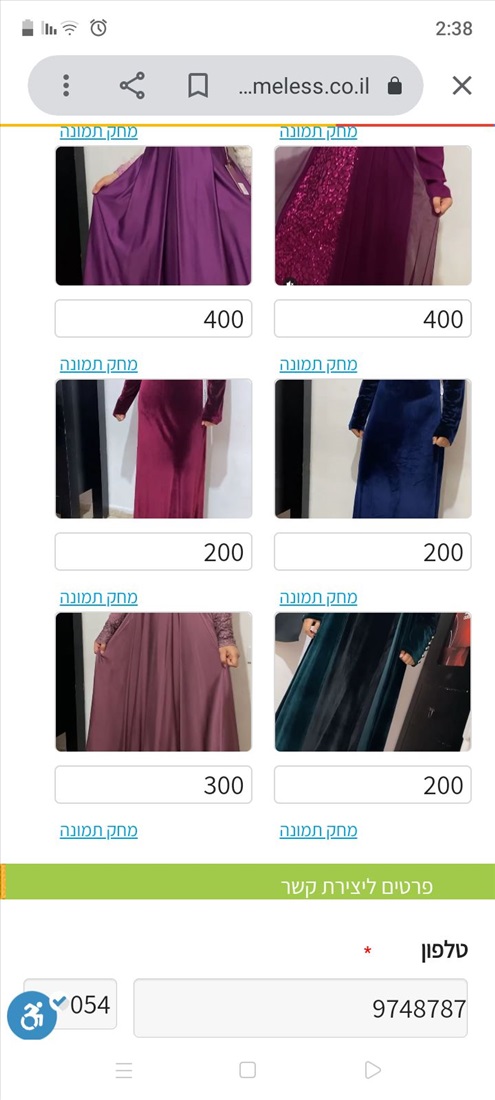495x1100 pixels.
Task: Edit the 300 price field
Action: (154, 784)
